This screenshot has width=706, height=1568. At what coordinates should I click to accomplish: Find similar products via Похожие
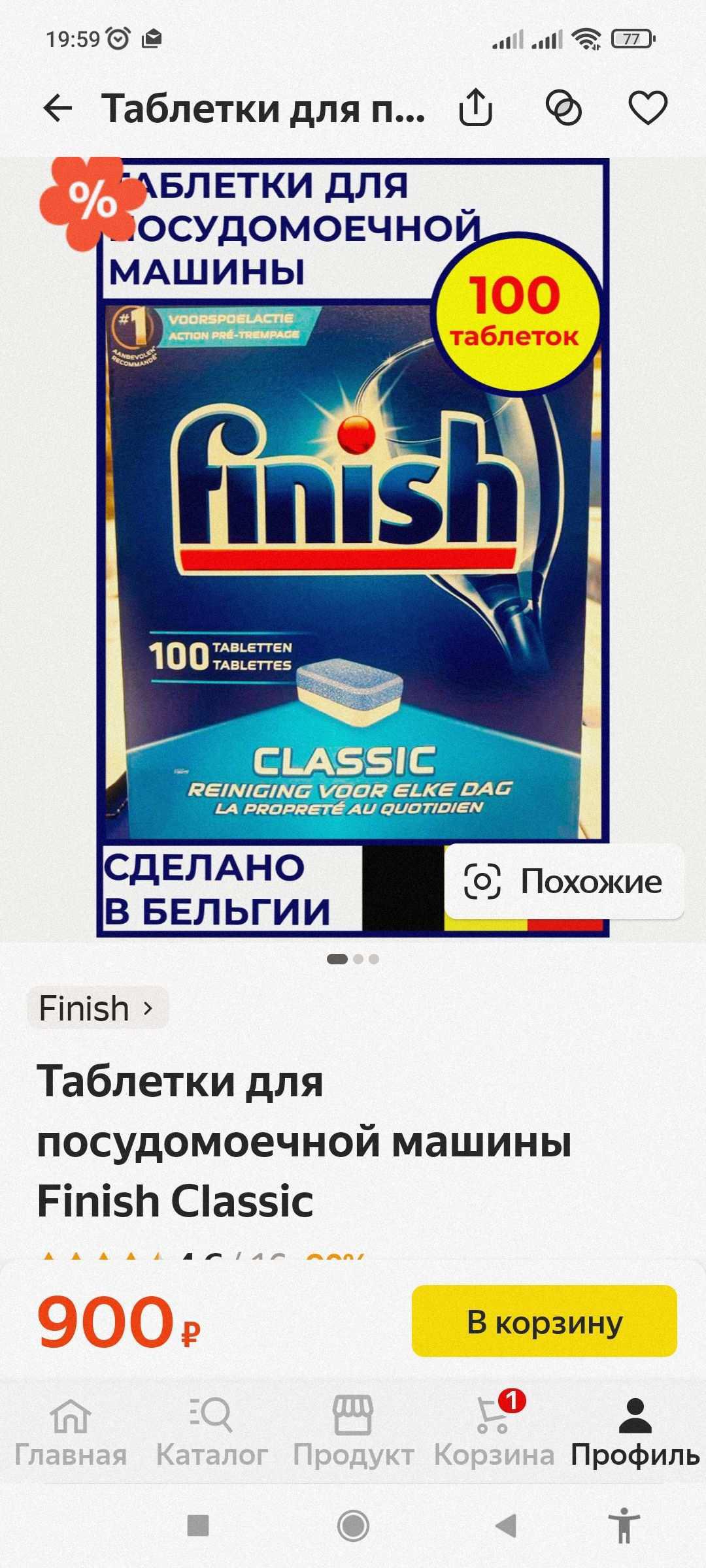(563, 882)
